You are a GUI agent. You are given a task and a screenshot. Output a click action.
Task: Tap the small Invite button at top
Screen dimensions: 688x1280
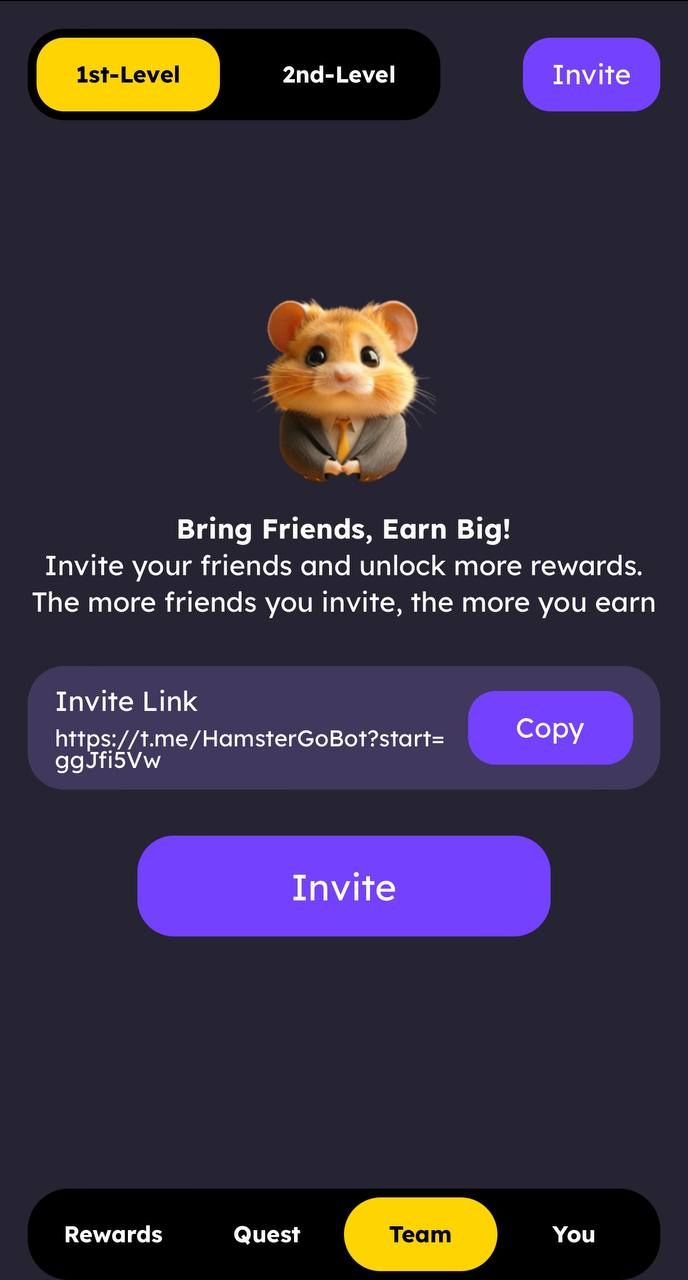point(591,75)
